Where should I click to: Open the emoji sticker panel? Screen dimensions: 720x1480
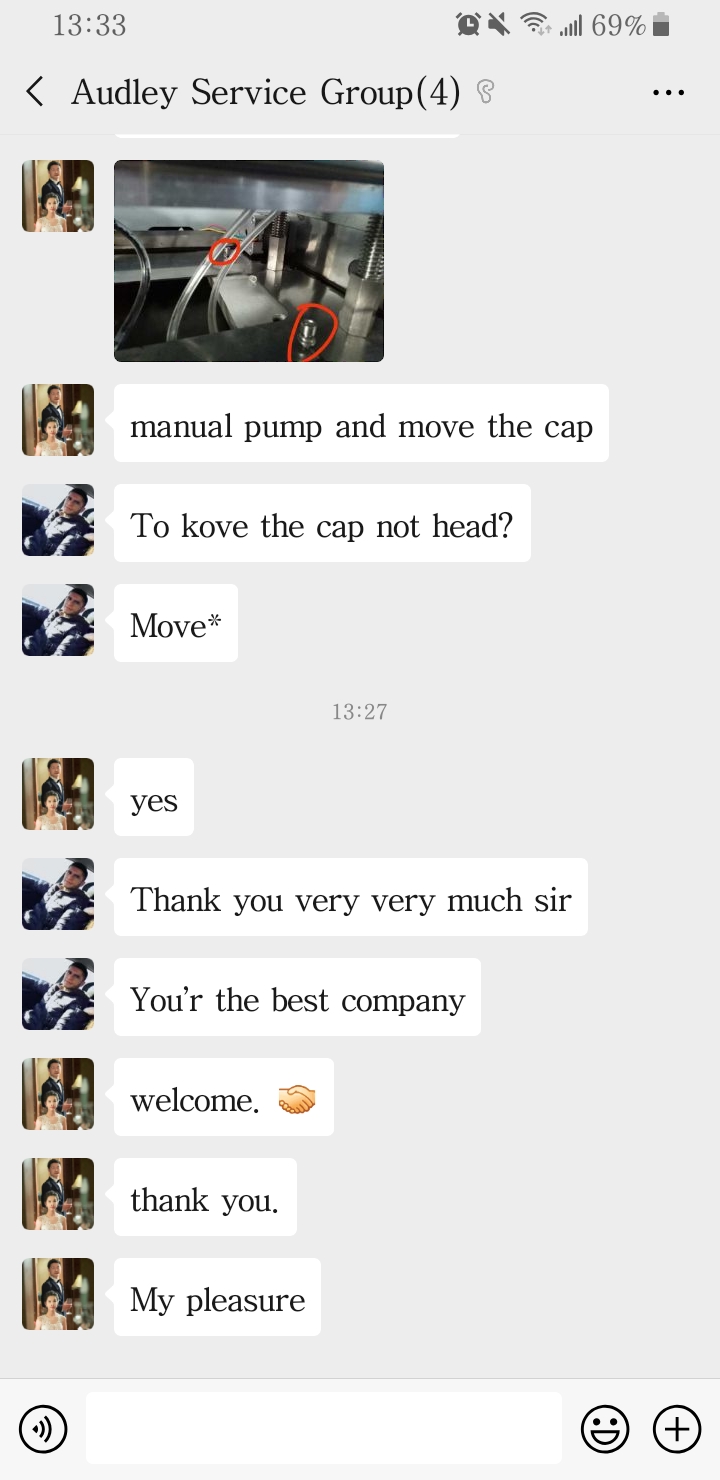click(x=605, y=1428)
